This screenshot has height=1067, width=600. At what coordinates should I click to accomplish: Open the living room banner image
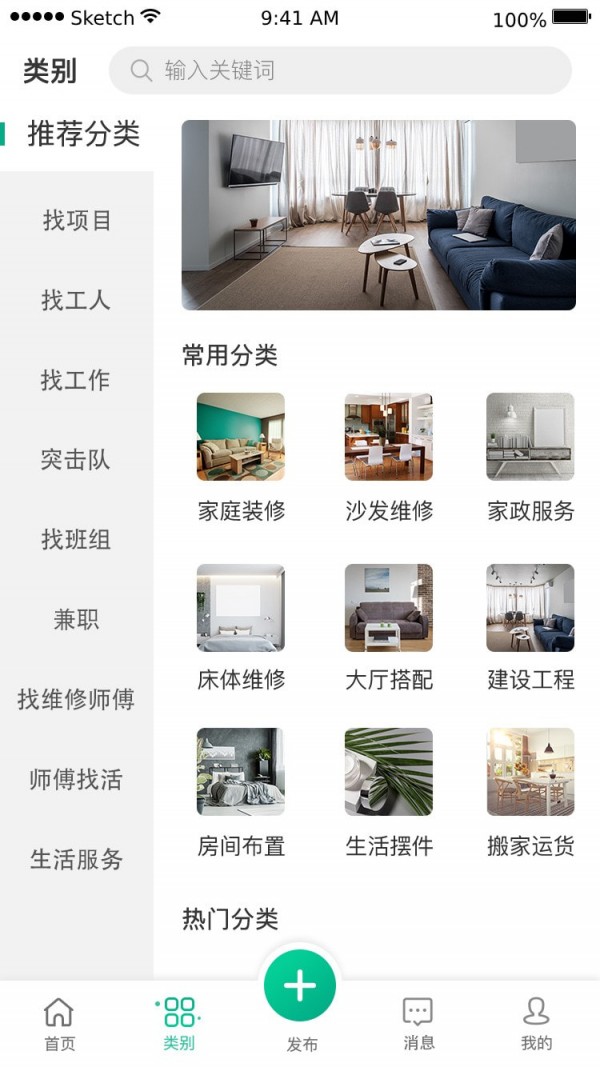378,215
